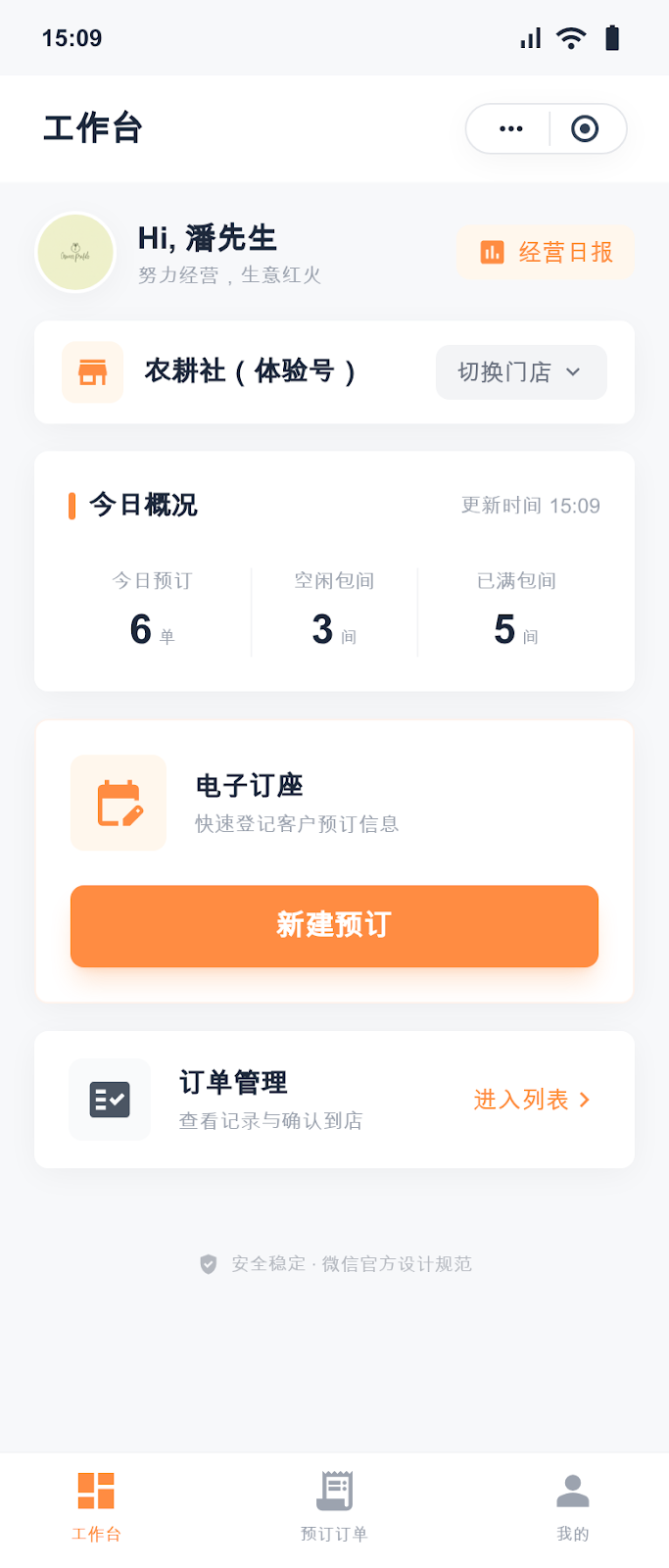Open the 经营日报 business report
669x1568 pixels.
click(547, 253)
